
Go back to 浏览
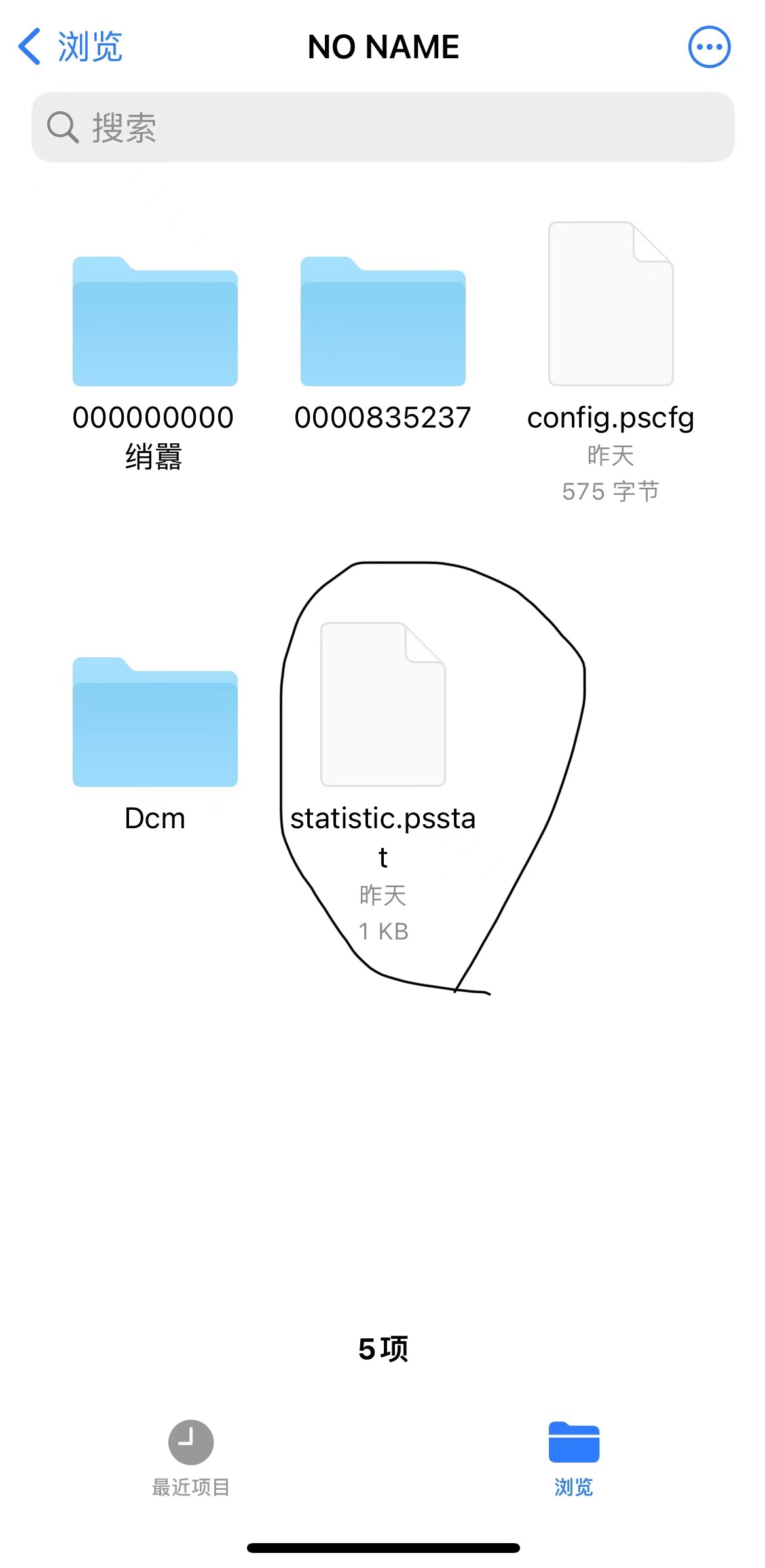coord(71,47)
